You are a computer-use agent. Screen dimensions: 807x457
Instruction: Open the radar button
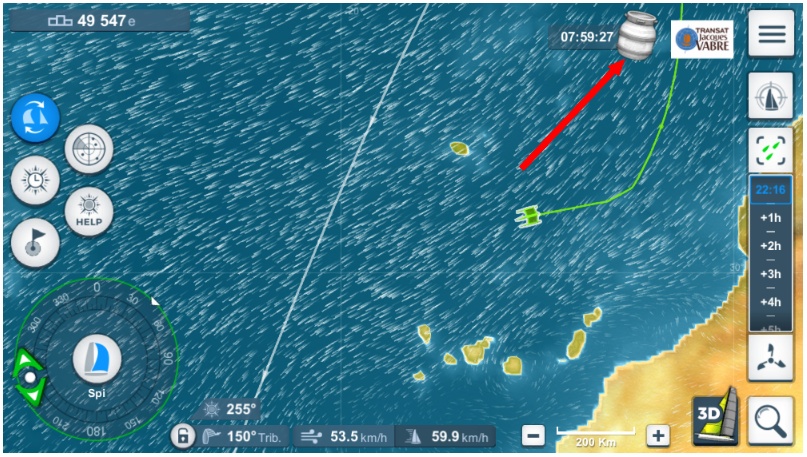click(89, 150)
